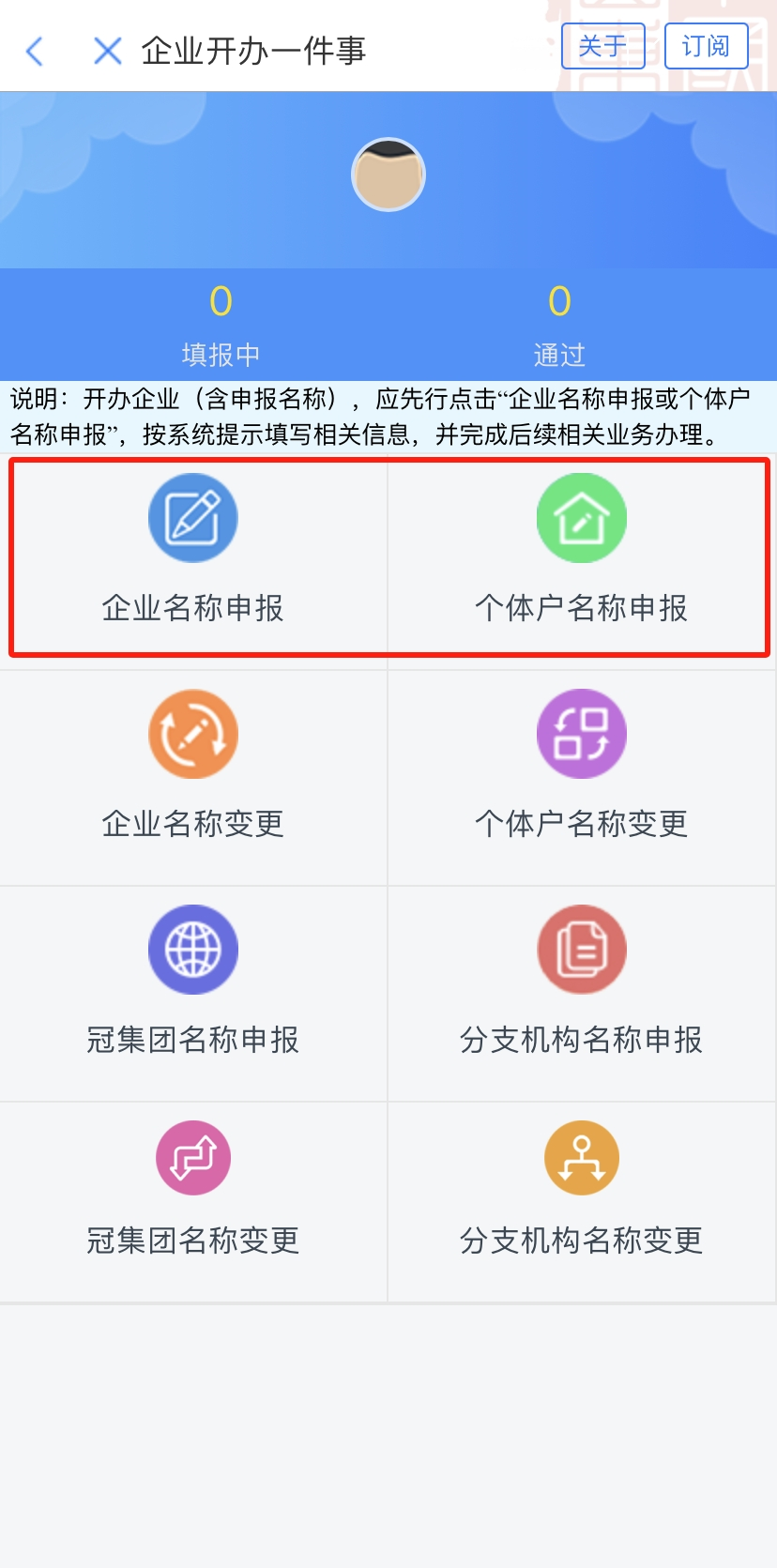Close the 企业开办一件事 page
This screenshot has height=1568, width=777.
(108, 51)
